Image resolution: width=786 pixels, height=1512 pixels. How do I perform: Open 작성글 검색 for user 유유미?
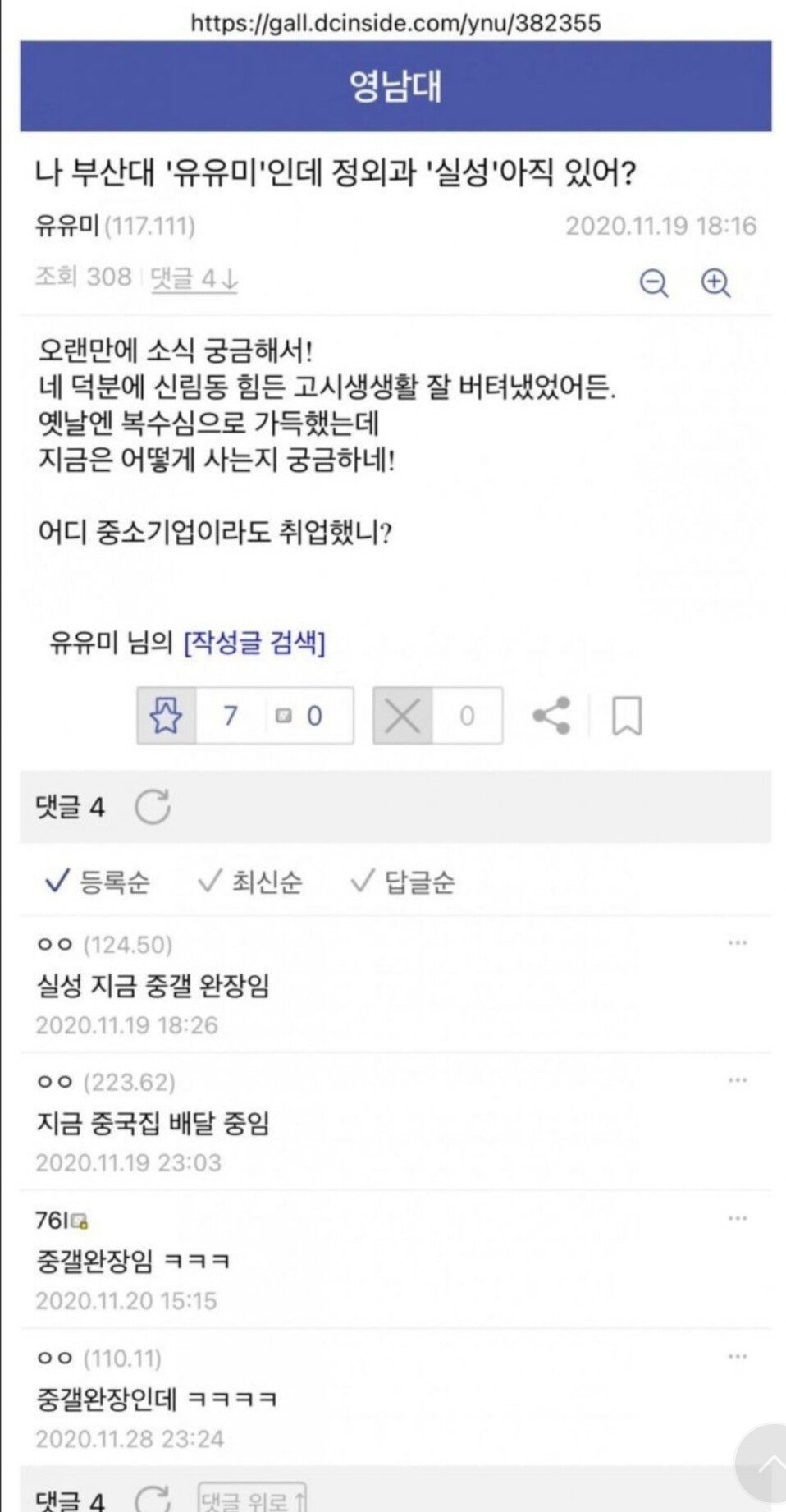click(x=254, y=642)
